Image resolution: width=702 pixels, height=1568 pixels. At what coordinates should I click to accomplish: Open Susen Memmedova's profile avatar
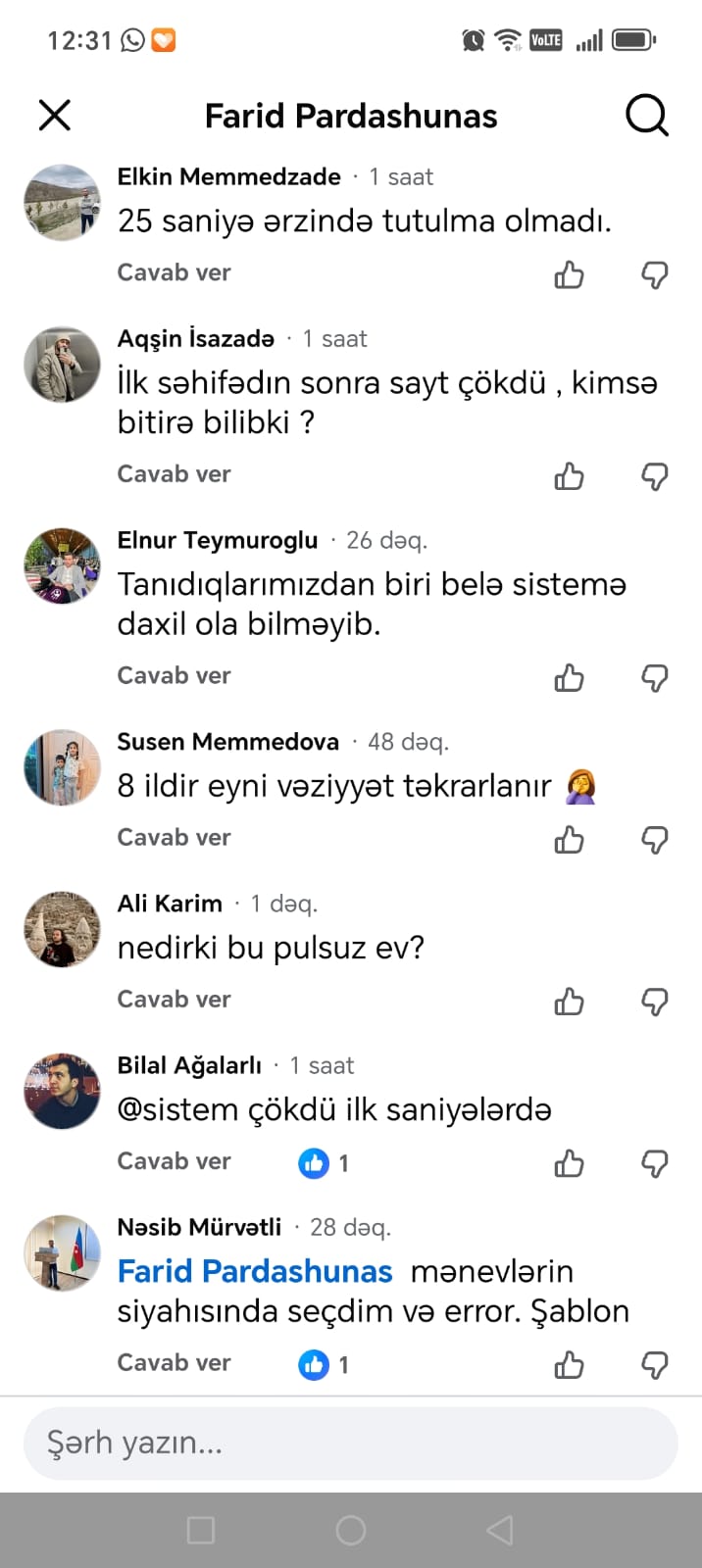click(x=62, y=767)
